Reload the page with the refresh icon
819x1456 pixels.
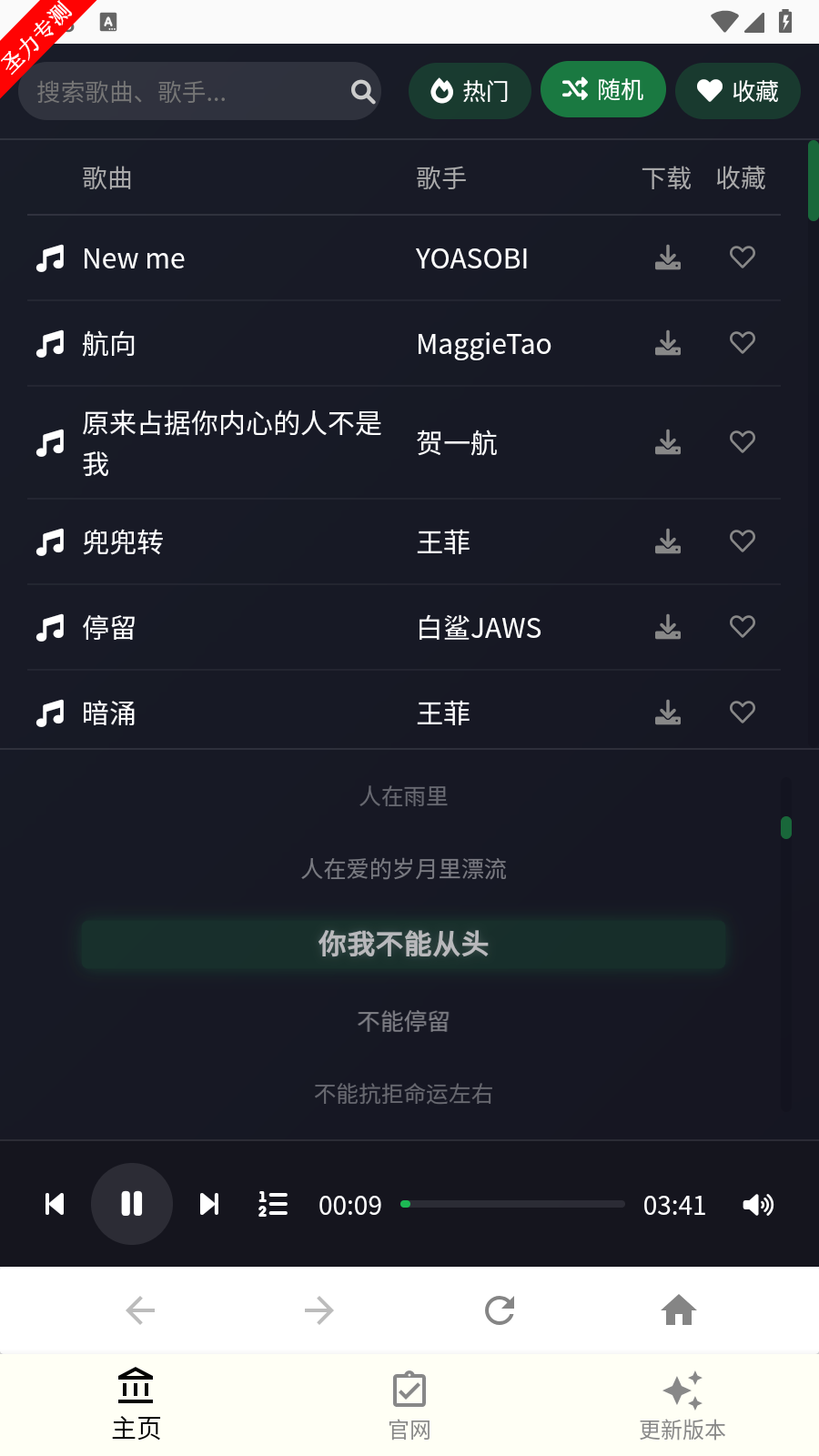(500, 1310)
